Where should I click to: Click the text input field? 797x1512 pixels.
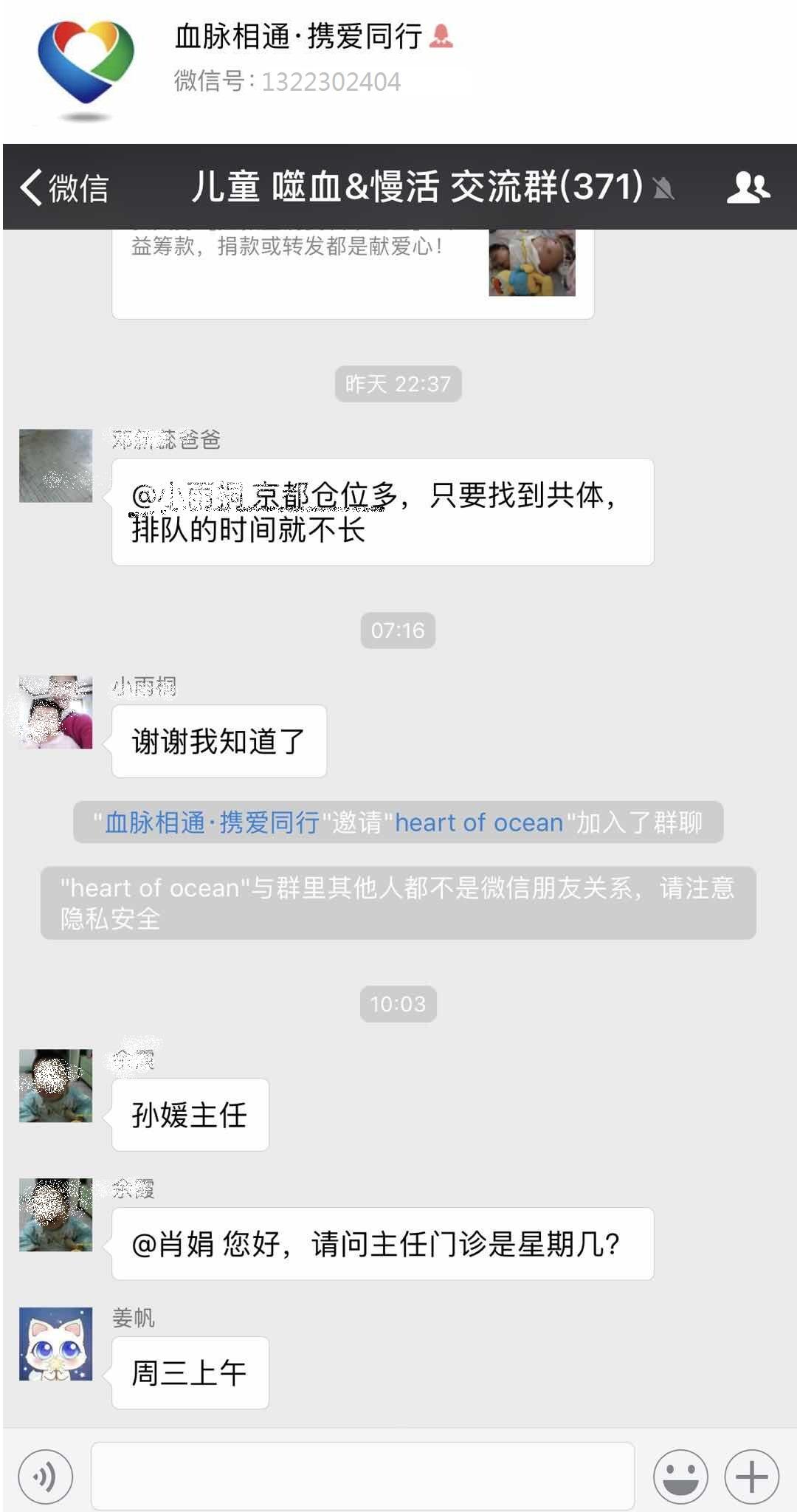[362, 1477]
